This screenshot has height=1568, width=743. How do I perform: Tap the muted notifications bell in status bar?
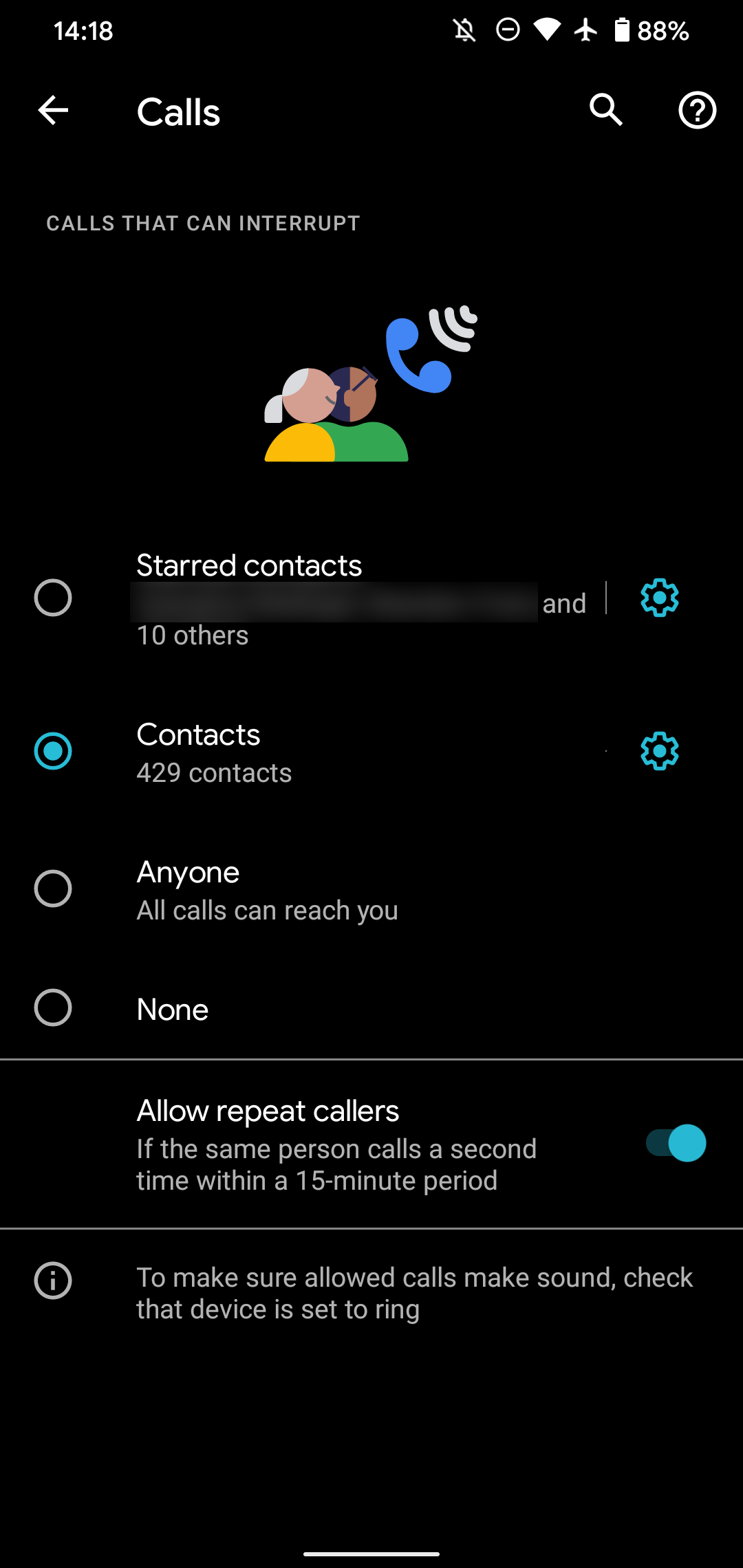[x=465, y=29]
